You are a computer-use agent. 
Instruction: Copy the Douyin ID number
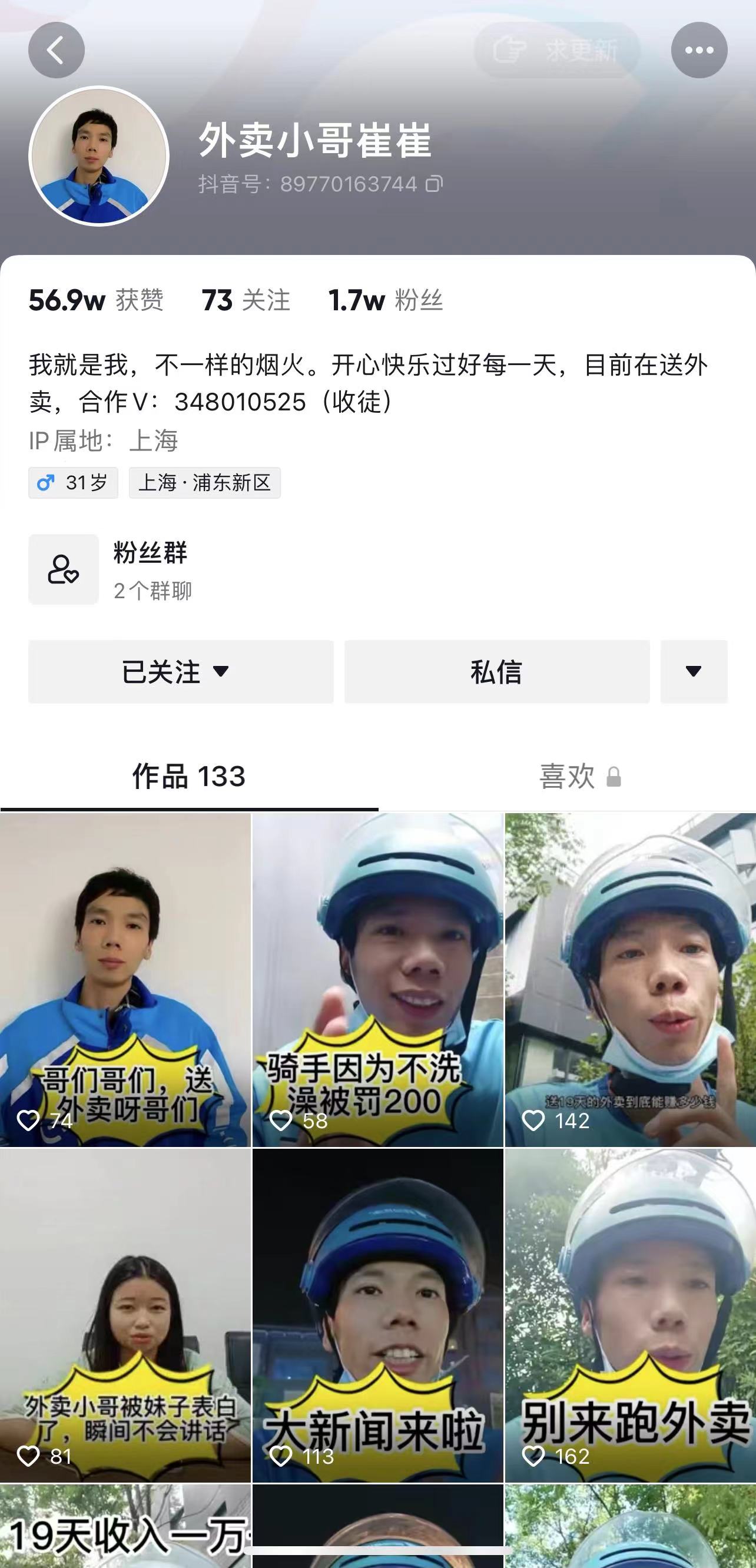434,184
